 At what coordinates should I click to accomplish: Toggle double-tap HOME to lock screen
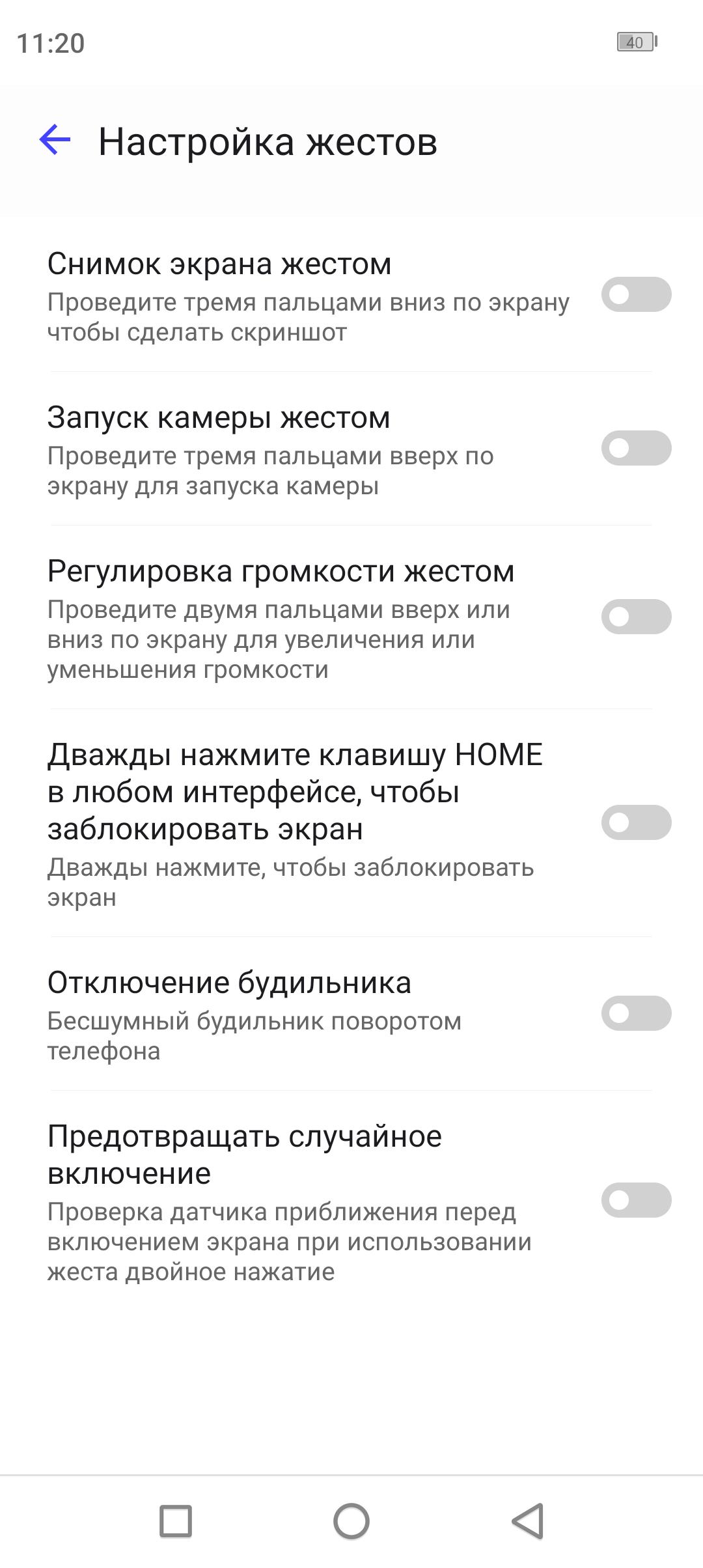tap(636, 823)
